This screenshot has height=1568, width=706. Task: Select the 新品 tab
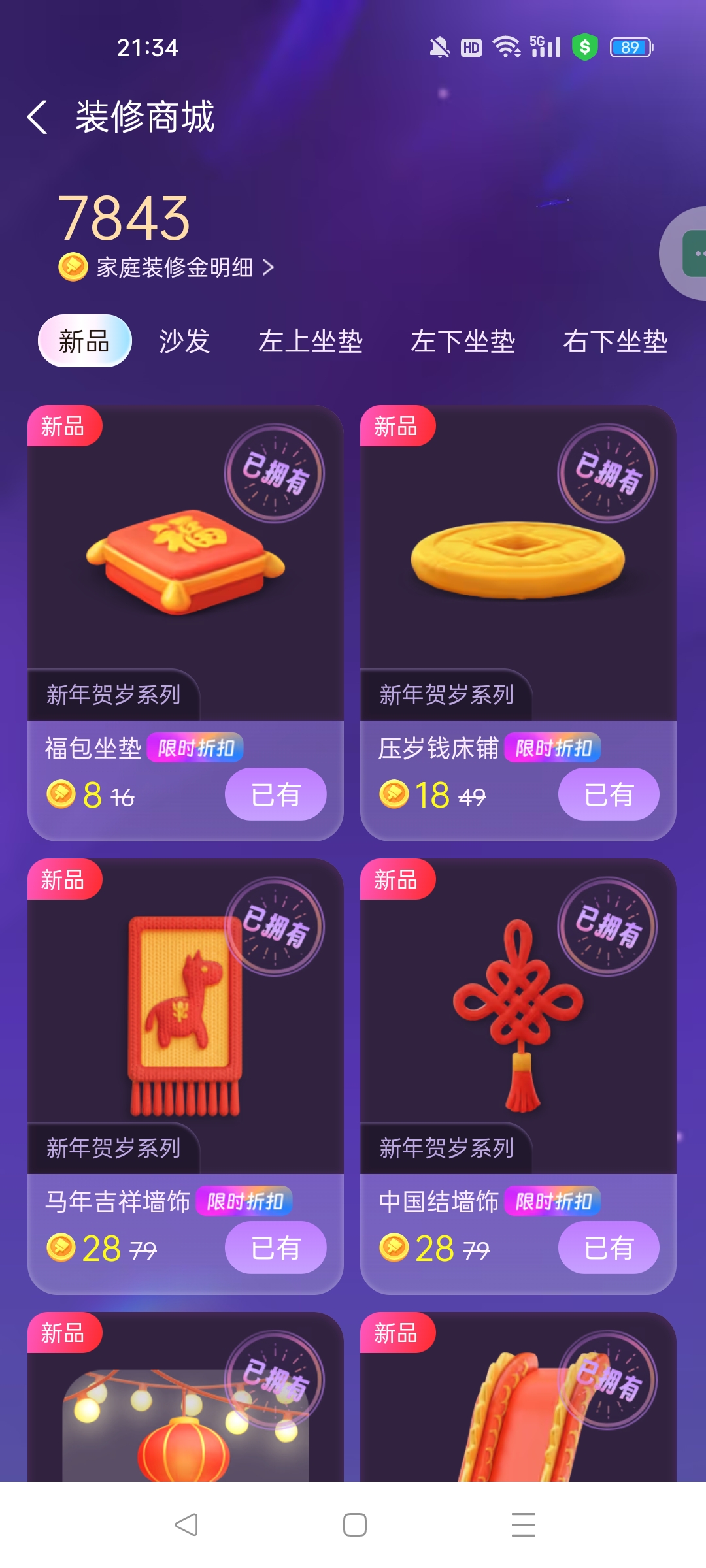tap(84, 341)
